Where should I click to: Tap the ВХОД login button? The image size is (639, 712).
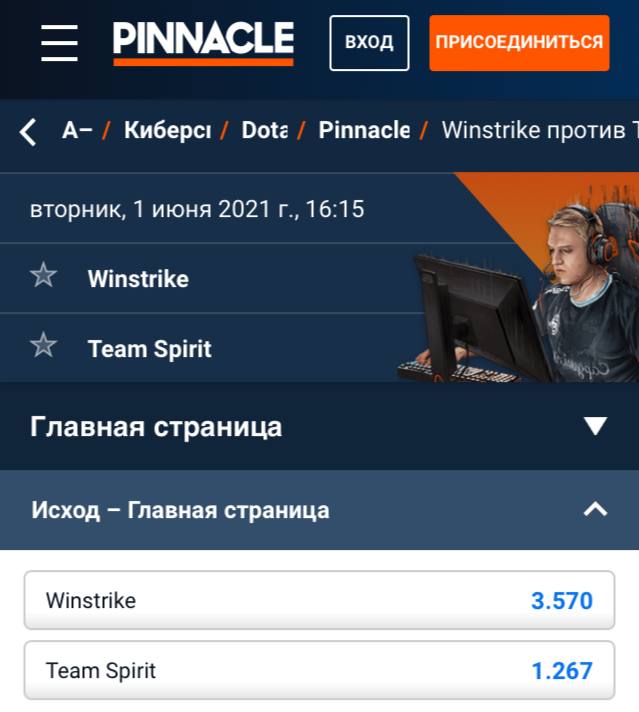coord(369,43)
